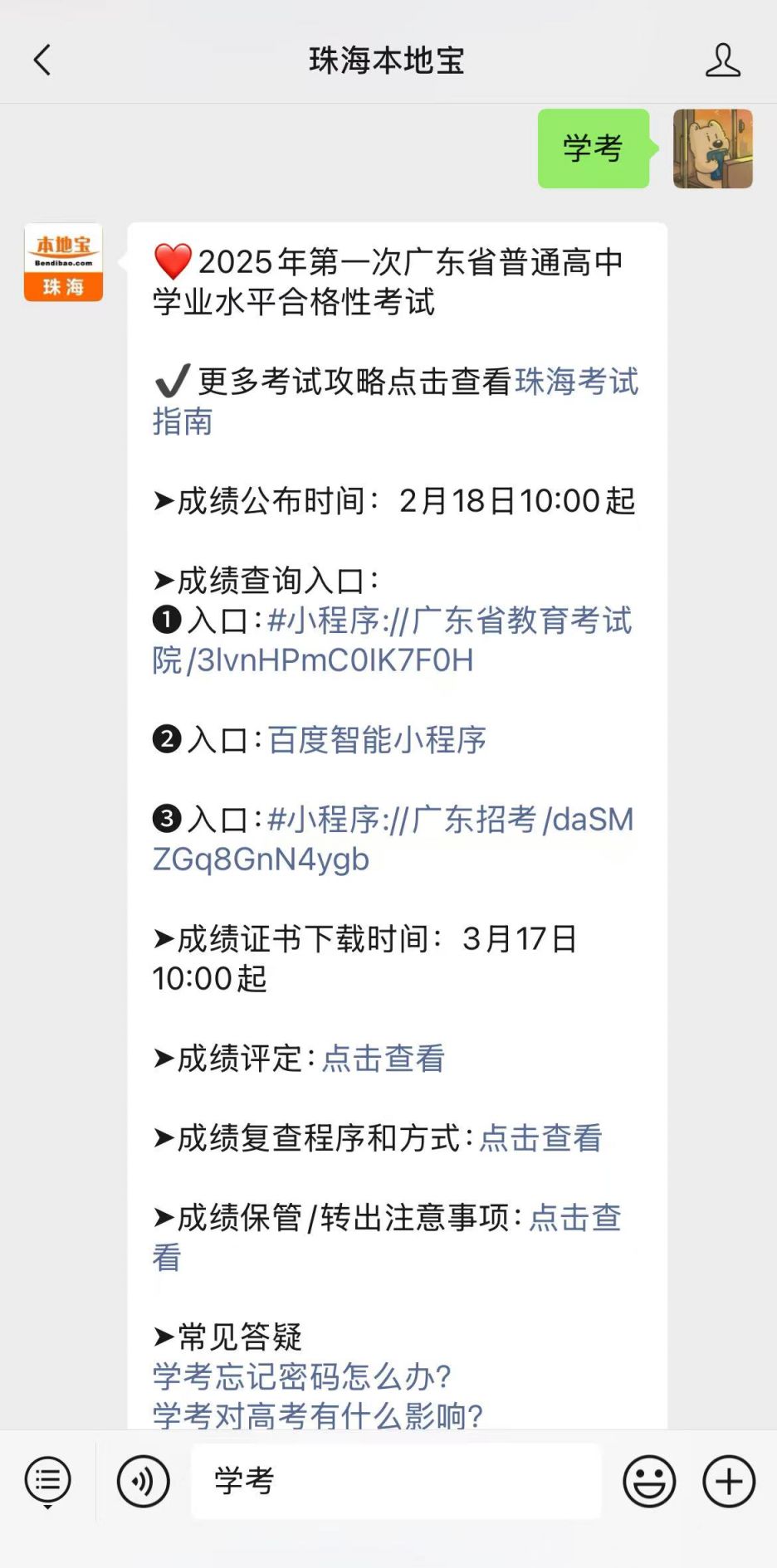Tap 点击查看 for 成绩保管转出注意事项
Viewport: 777px width, 1568px height.
[576, 1217]
